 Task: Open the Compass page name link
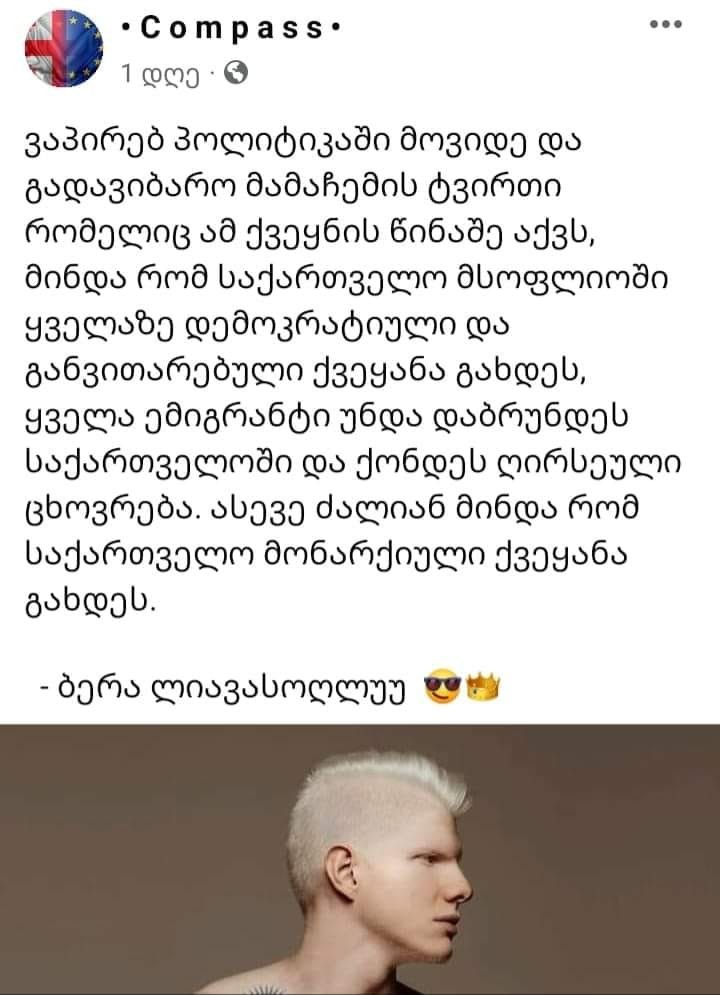pyautogui.click(x=229, y=31)
